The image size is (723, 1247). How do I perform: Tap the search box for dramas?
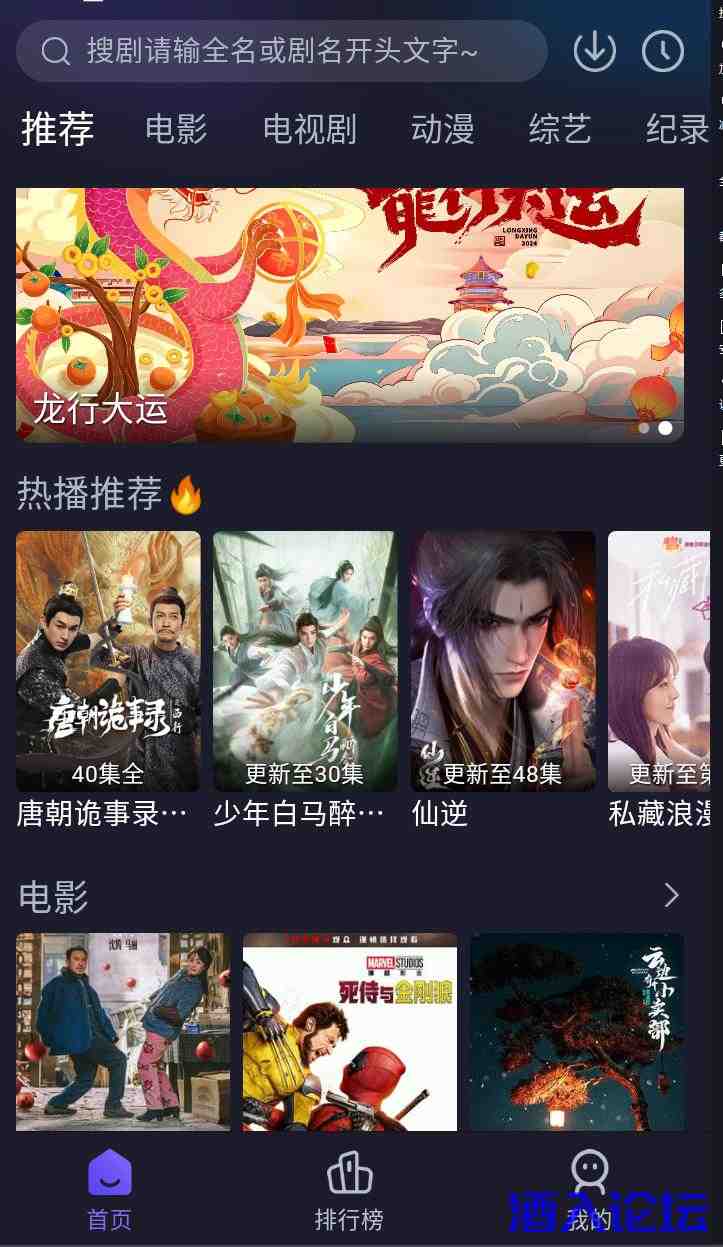click(x=282, y=51)
